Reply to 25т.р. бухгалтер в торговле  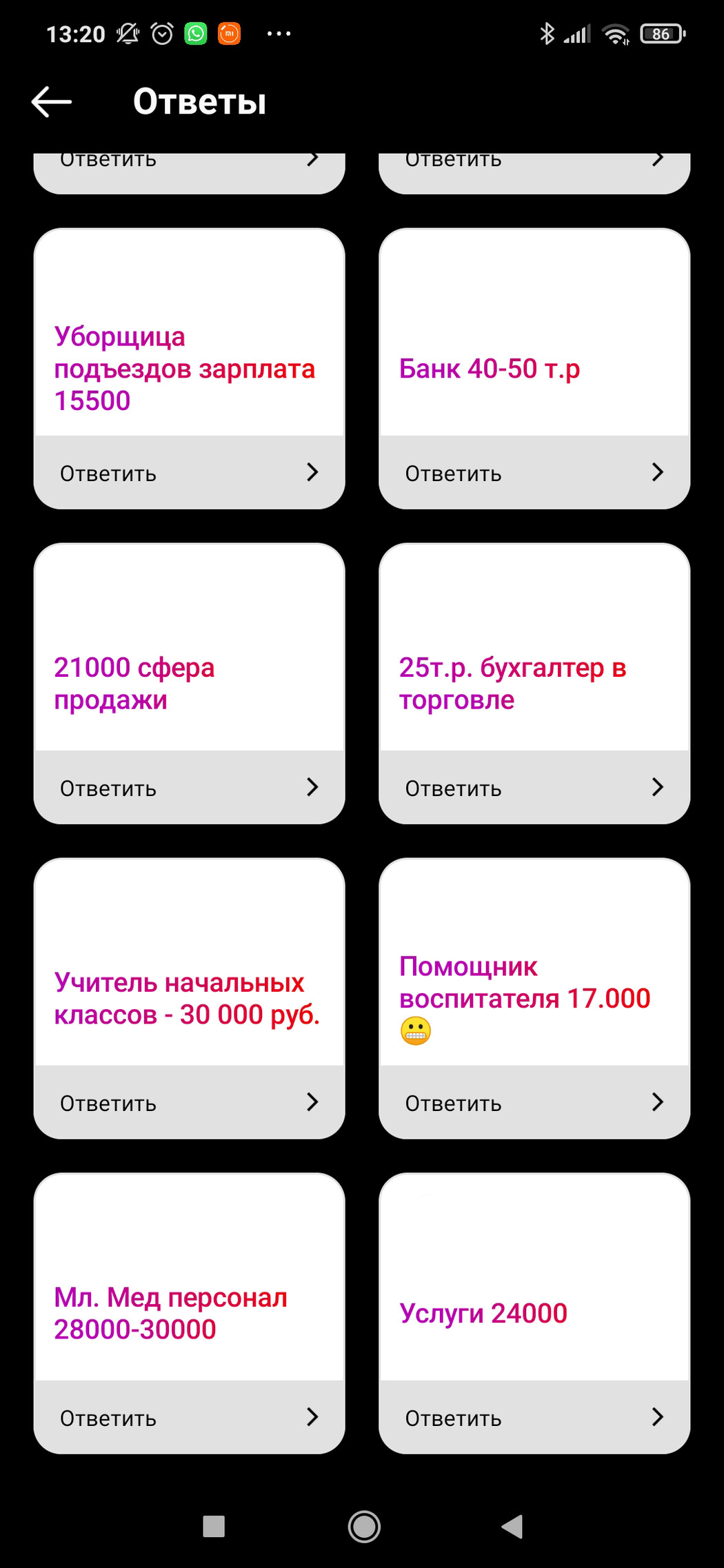click(534, 788)
